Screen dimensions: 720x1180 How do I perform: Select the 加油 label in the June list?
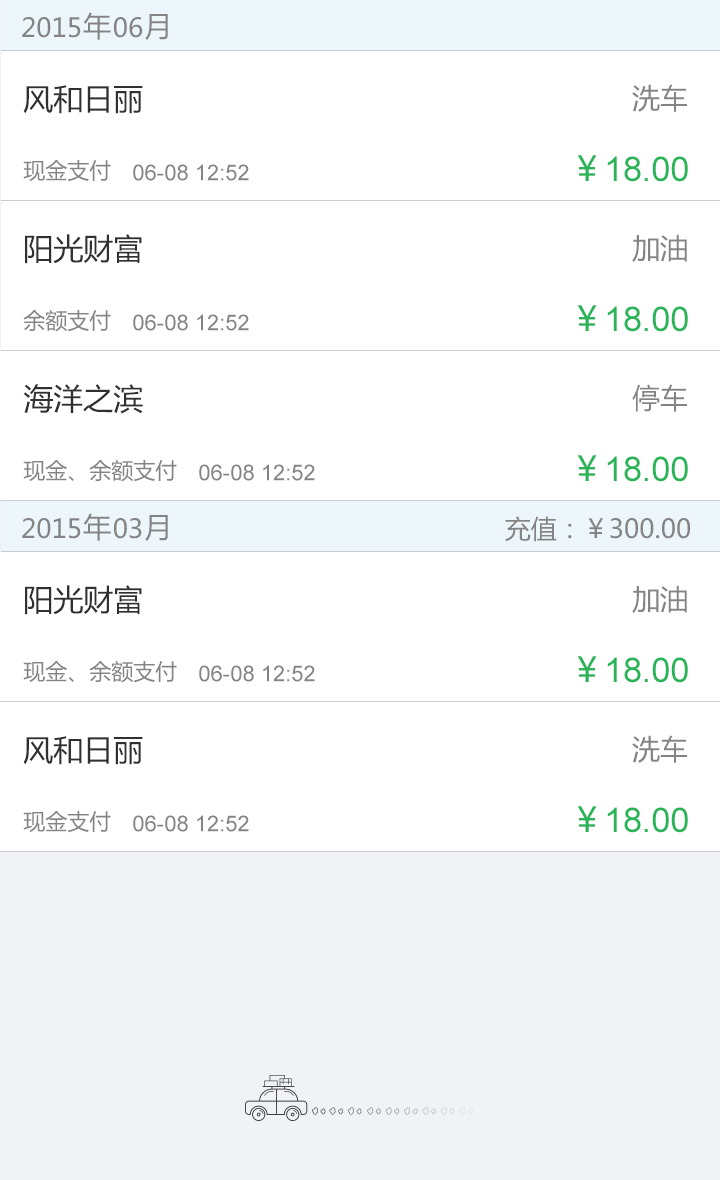pyautogui.click(x=662, y=250)
